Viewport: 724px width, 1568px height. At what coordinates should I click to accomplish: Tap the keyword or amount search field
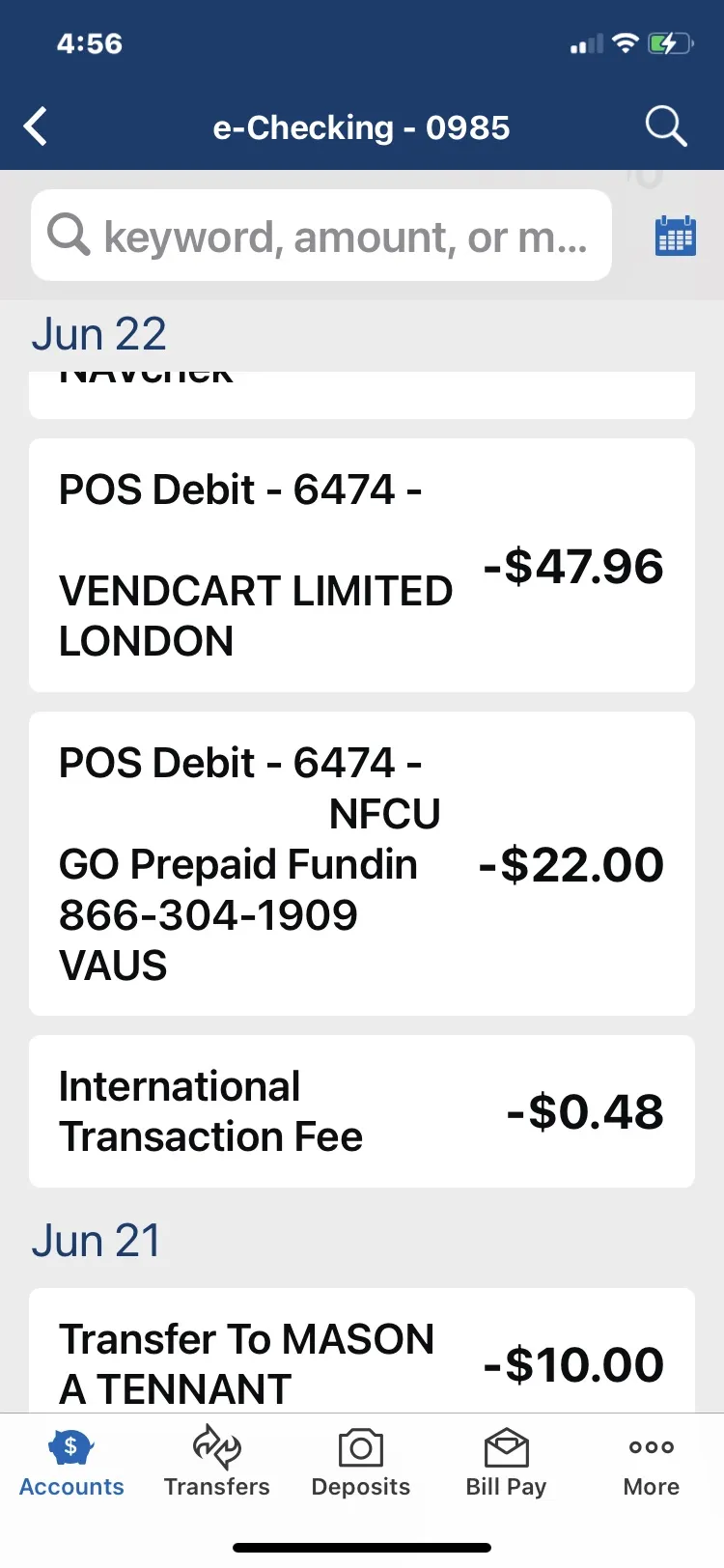321,236
